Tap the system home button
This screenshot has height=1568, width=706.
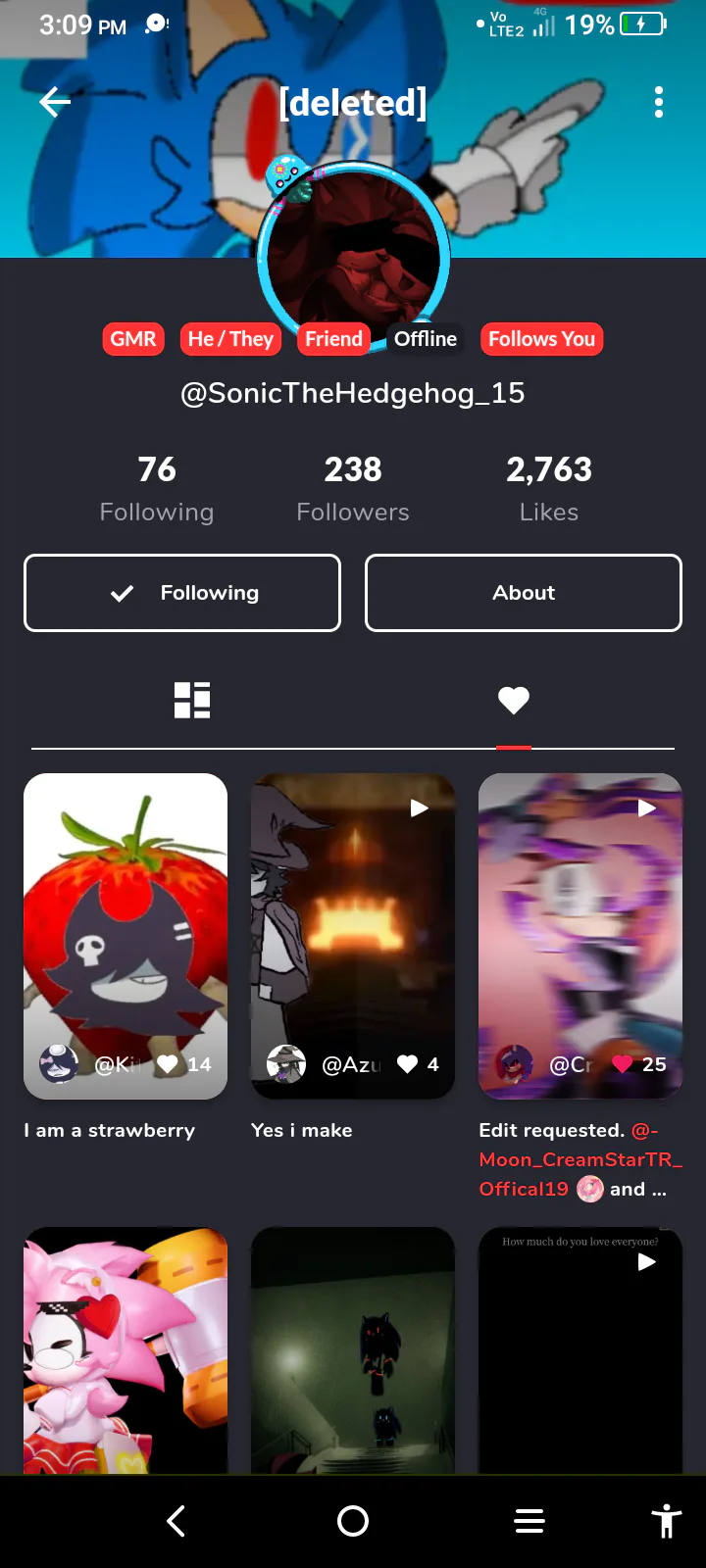click(353, 1521)
